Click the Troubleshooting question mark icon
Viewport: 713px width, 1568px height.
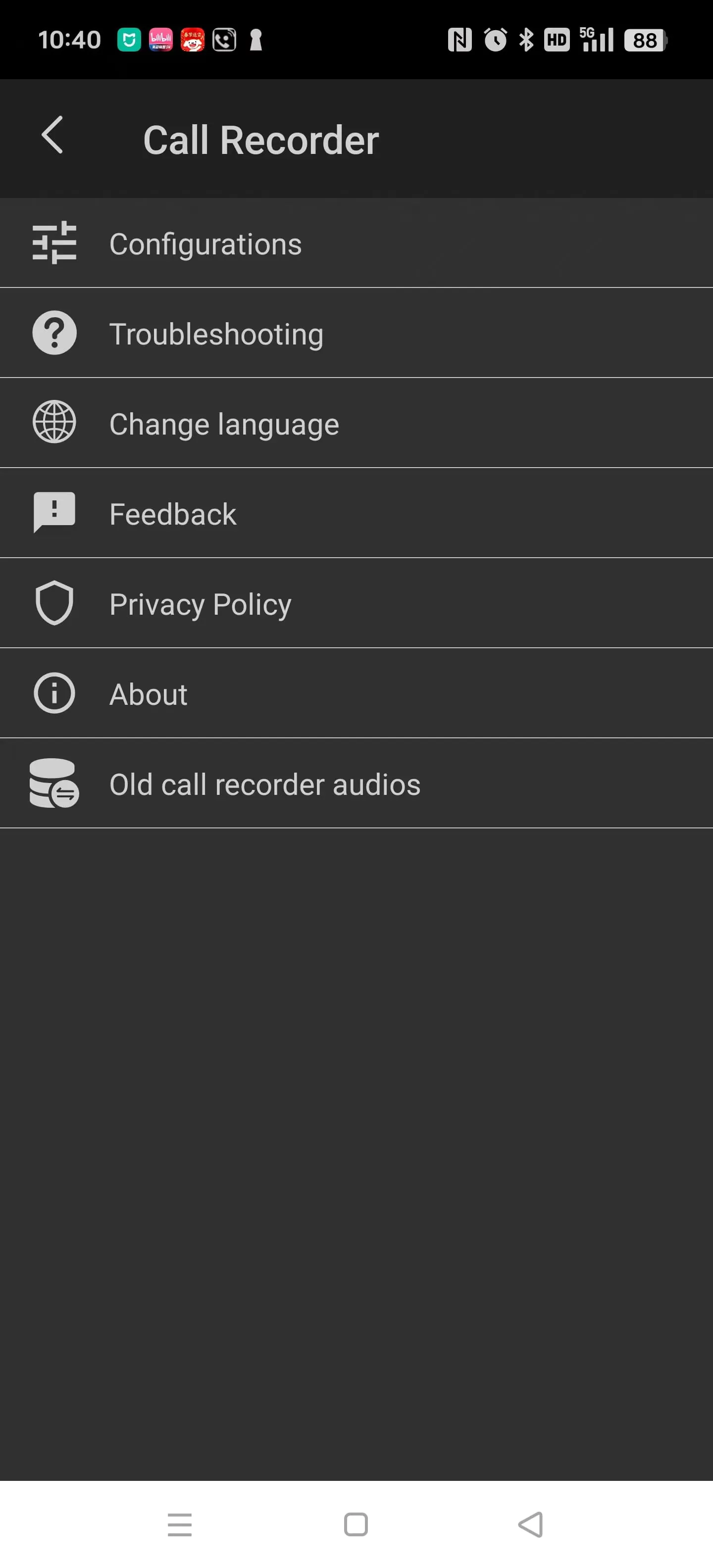pyautogui.click(x=53, y=332)
